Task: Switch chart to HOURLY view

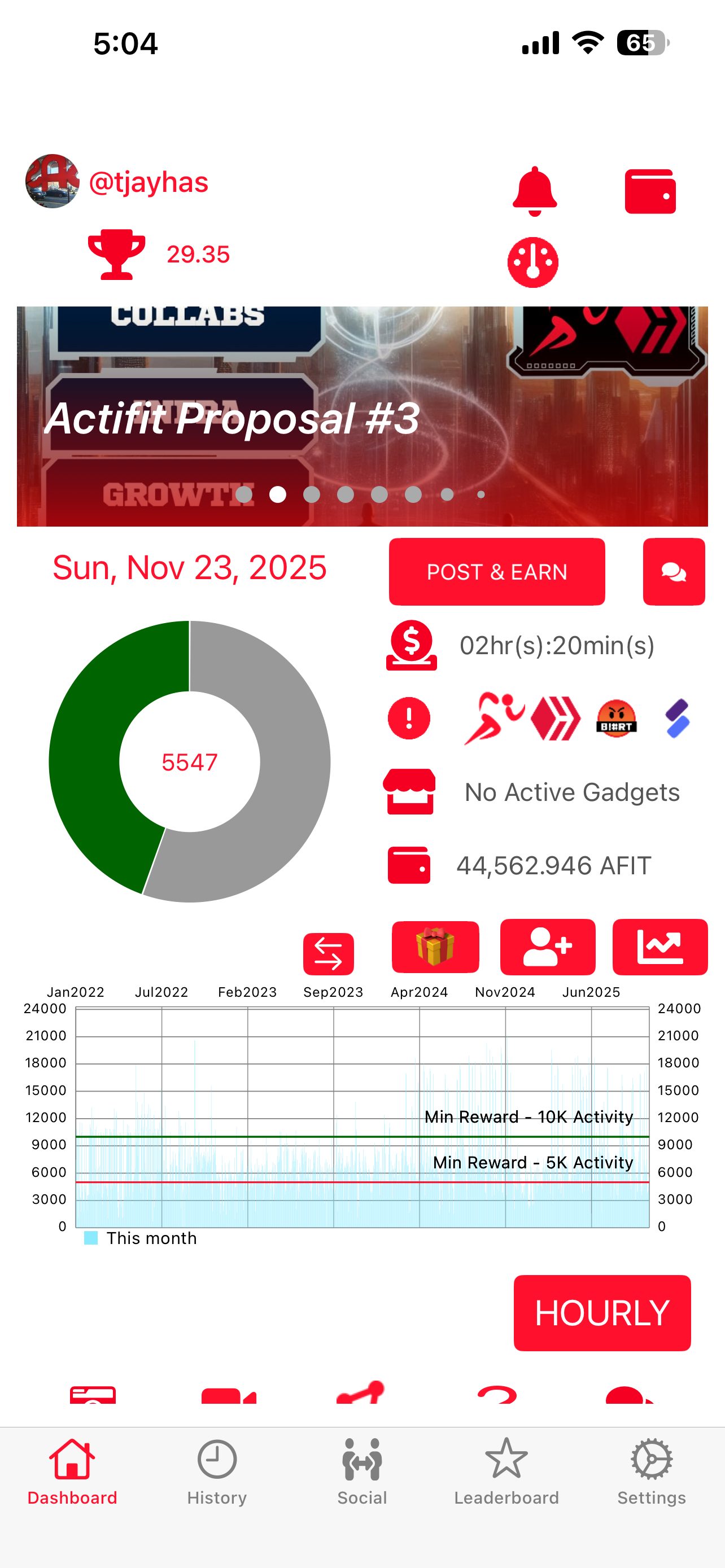Action: click(601, 1313)
